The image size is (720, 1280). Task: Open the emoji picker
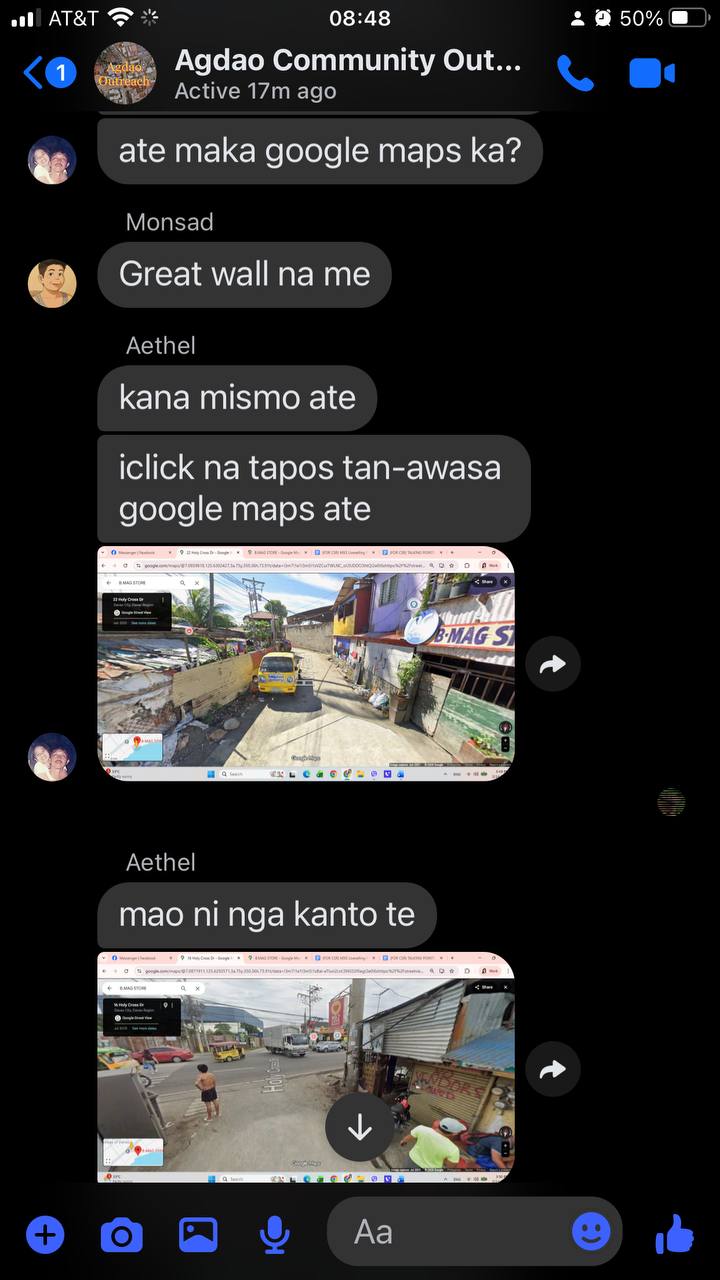click(591, 1232)
